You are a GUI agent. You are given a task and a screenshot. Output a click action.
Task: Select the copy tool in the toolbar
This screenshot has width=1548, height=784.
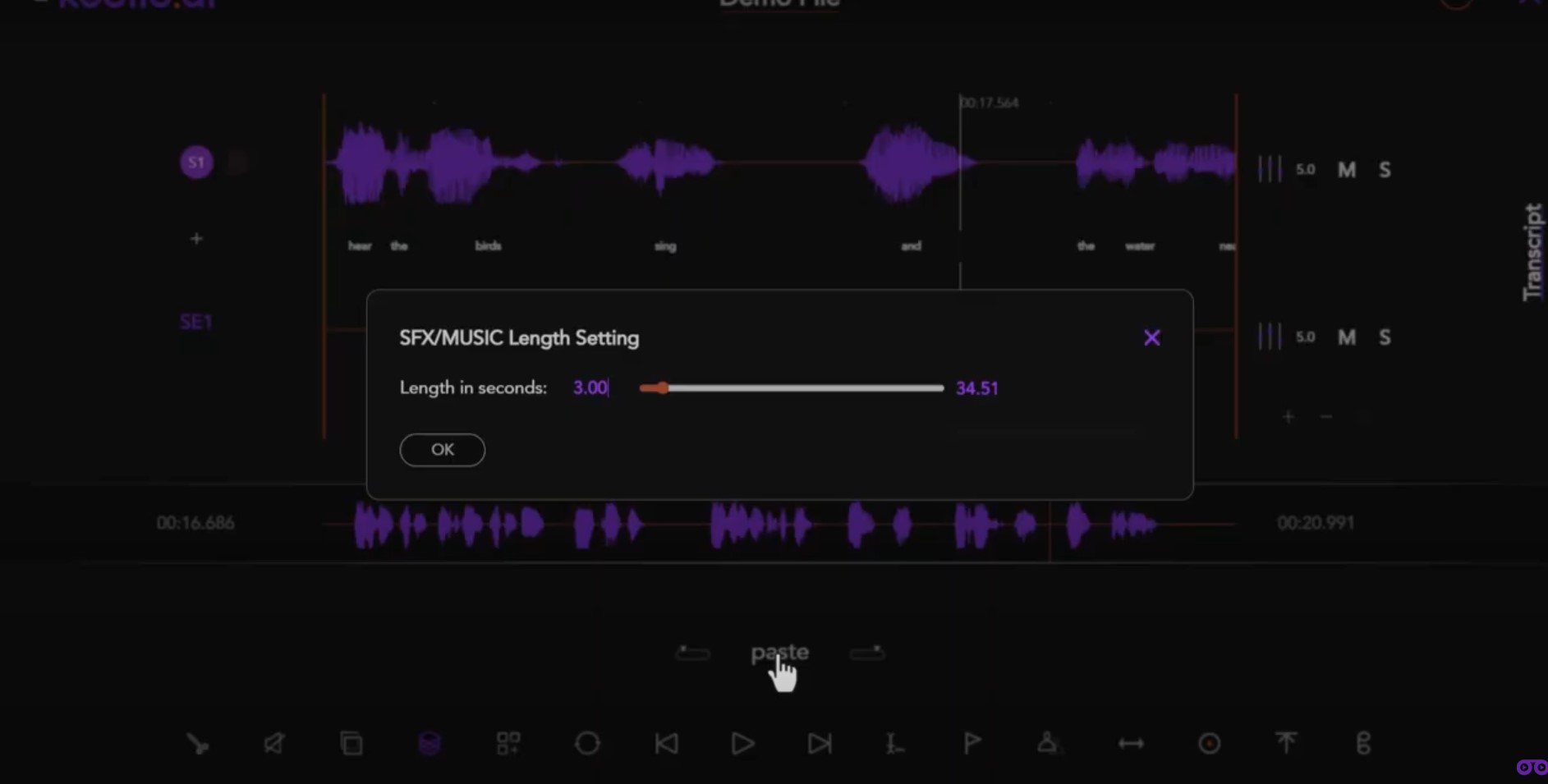coord(351,744)
